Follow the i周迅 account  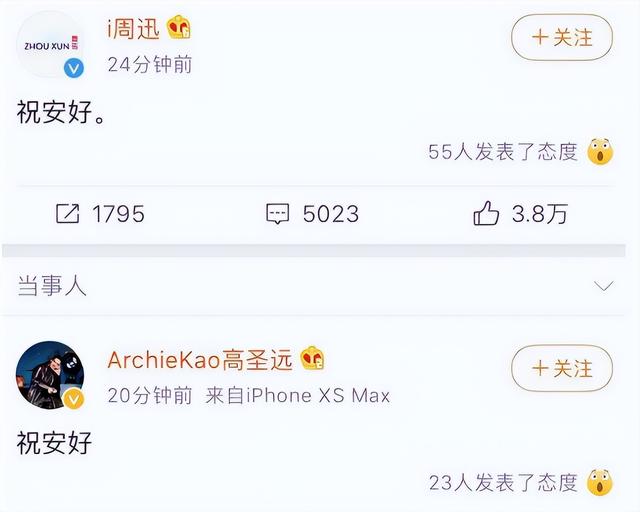pos(561,38)
